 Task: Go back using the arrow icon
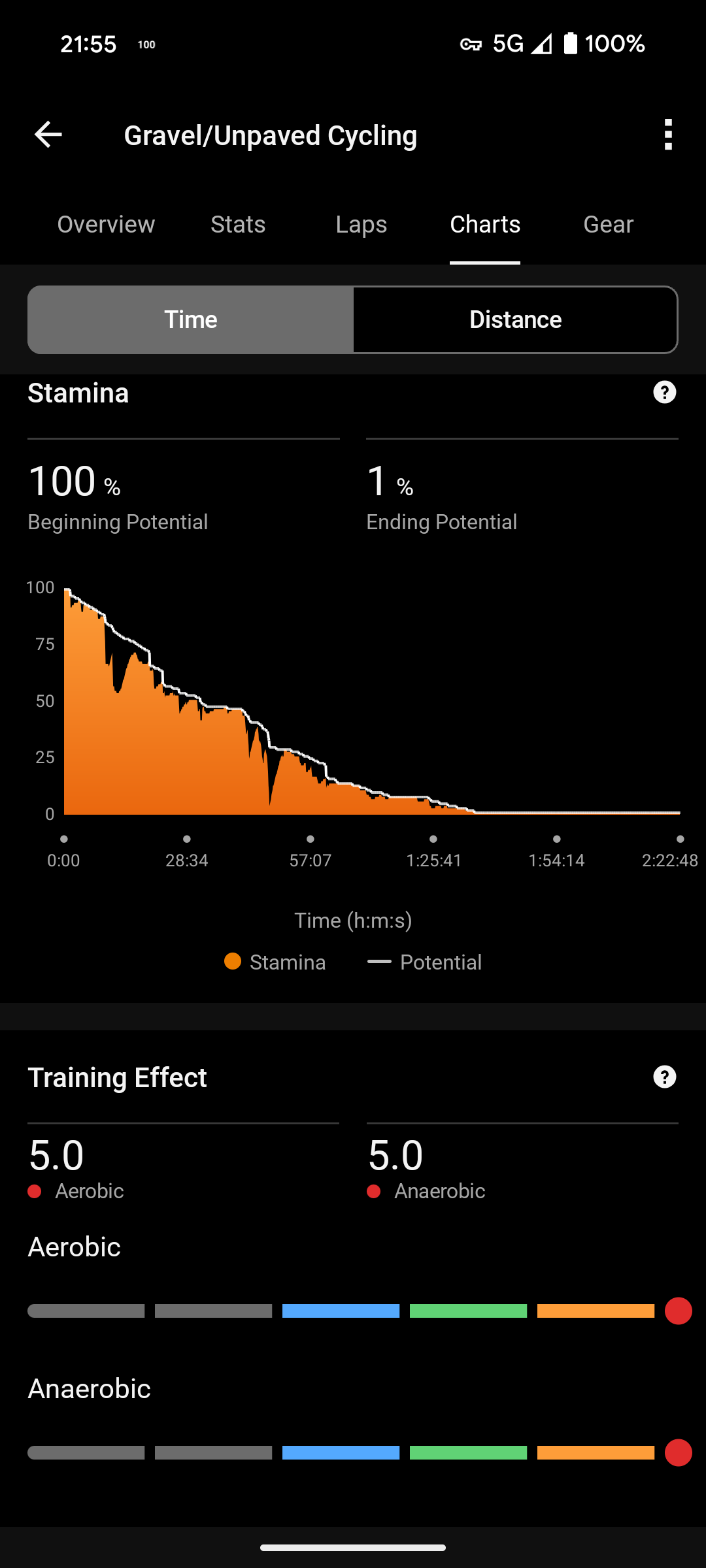point(48,135)
